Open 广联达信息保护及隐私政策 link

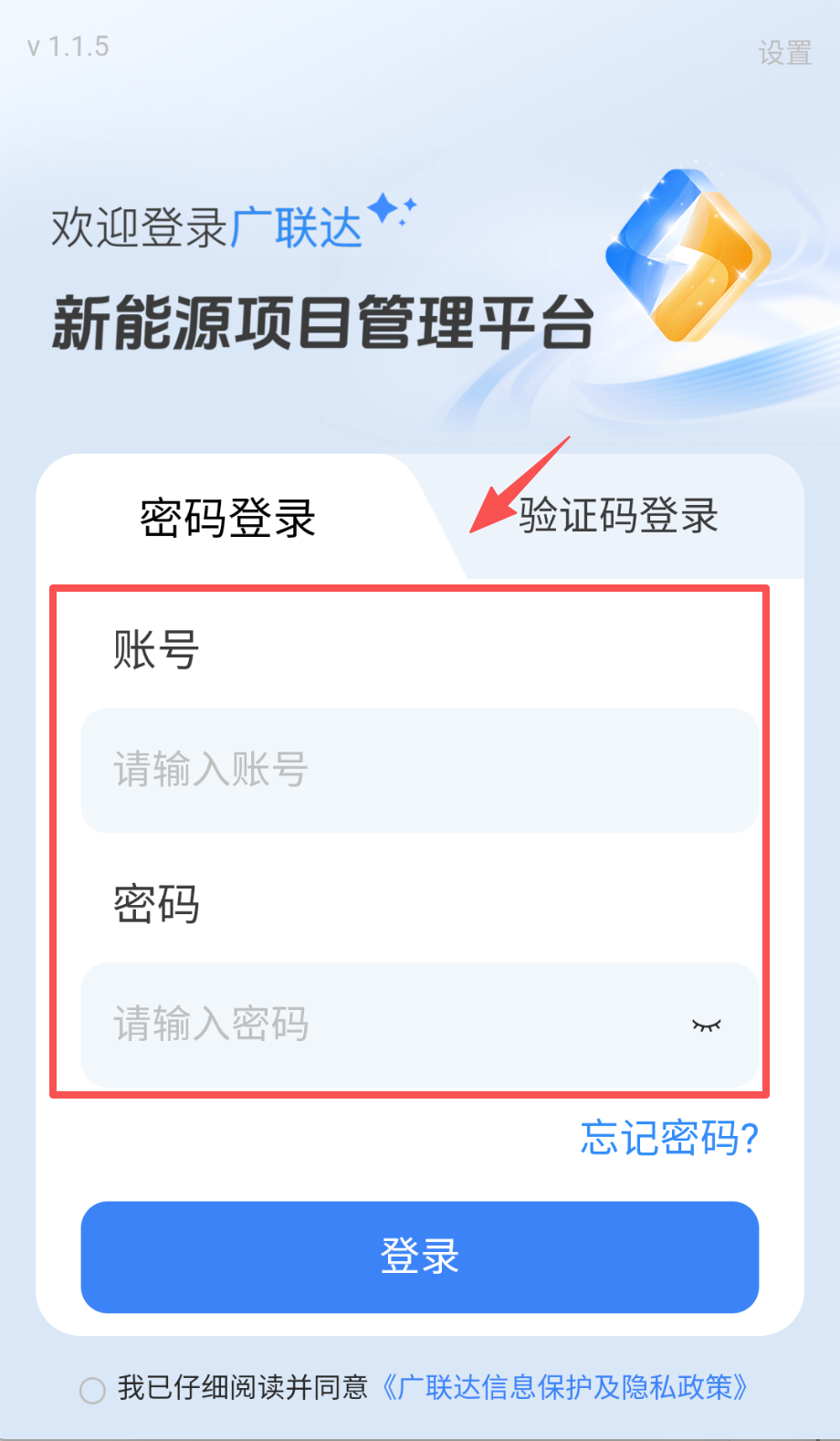(565, 1388)
